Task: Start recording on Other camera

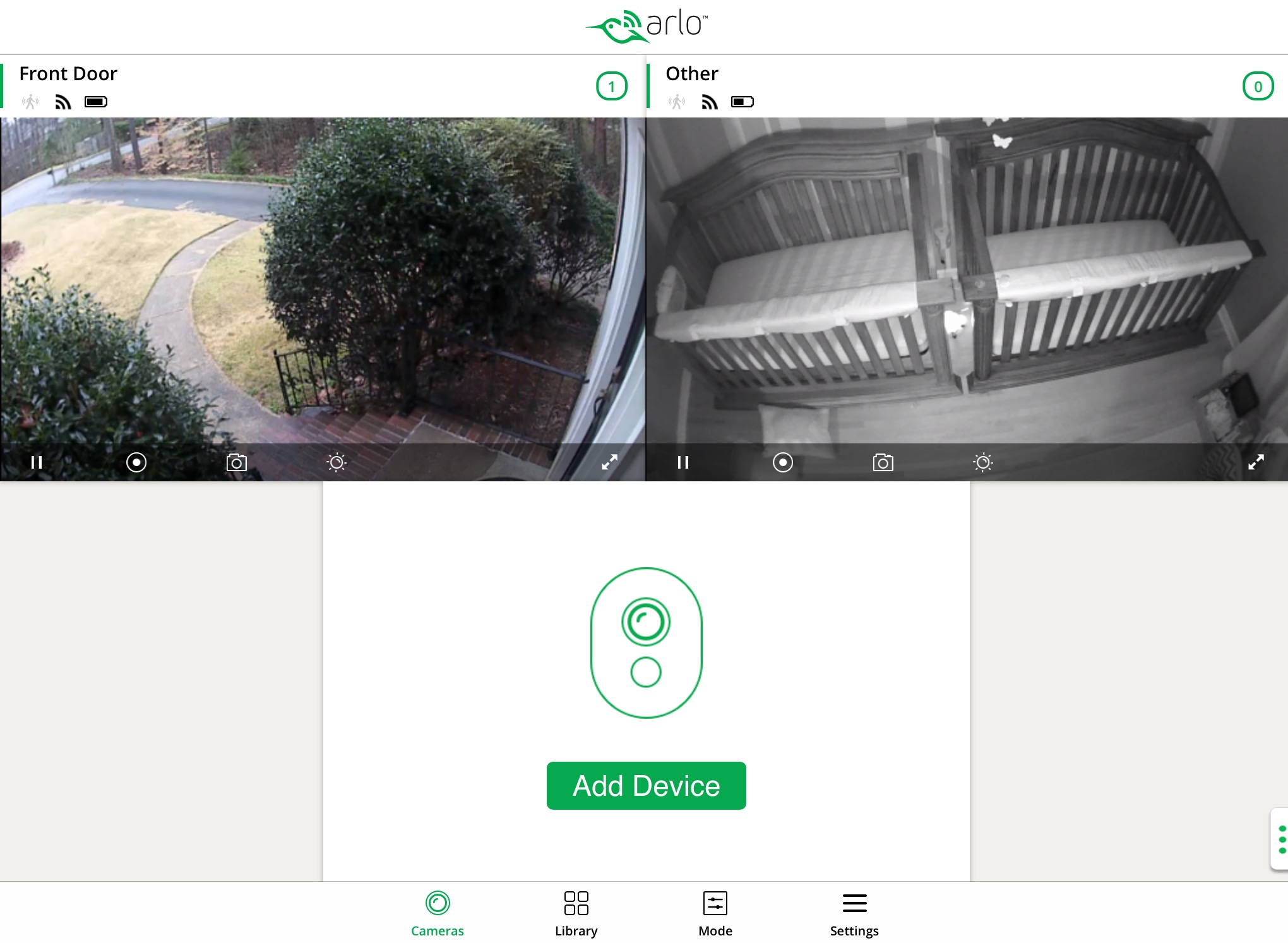Action: coord(783,462)
